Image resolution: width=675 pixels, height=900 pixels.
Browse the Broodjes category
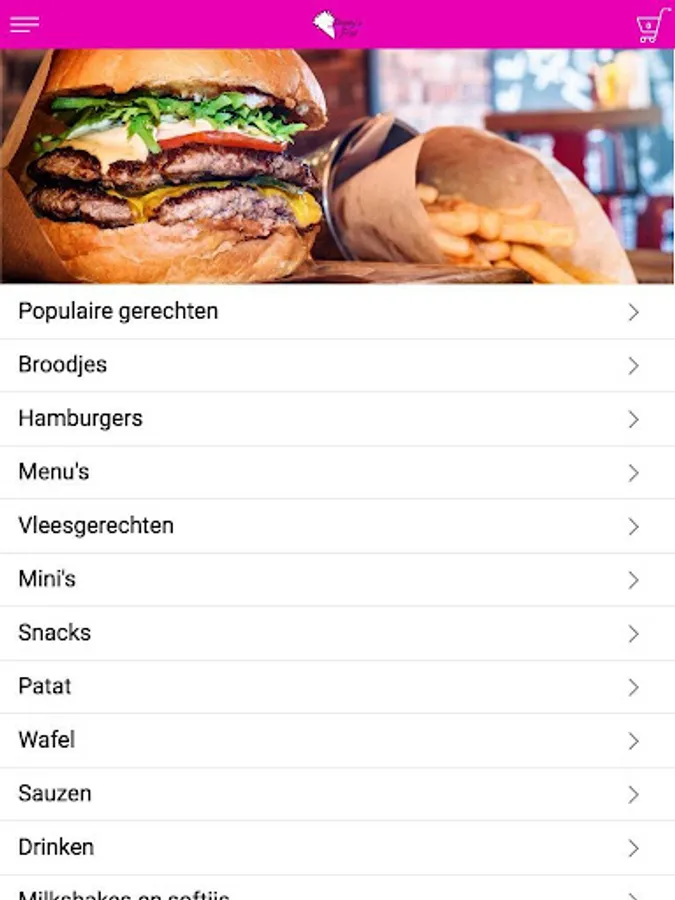point(337,365)
